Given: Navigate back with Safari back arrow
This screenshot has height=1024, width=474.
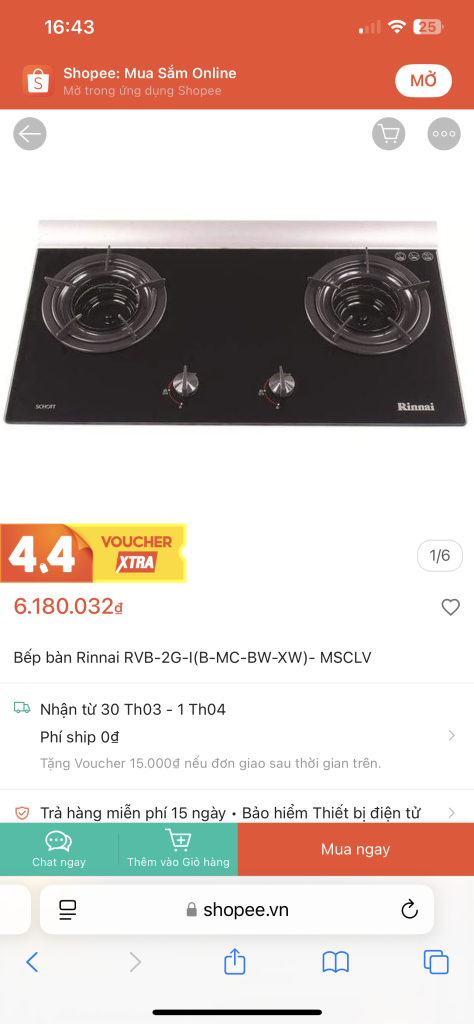Looking at the screenshot, I should 32,962.
